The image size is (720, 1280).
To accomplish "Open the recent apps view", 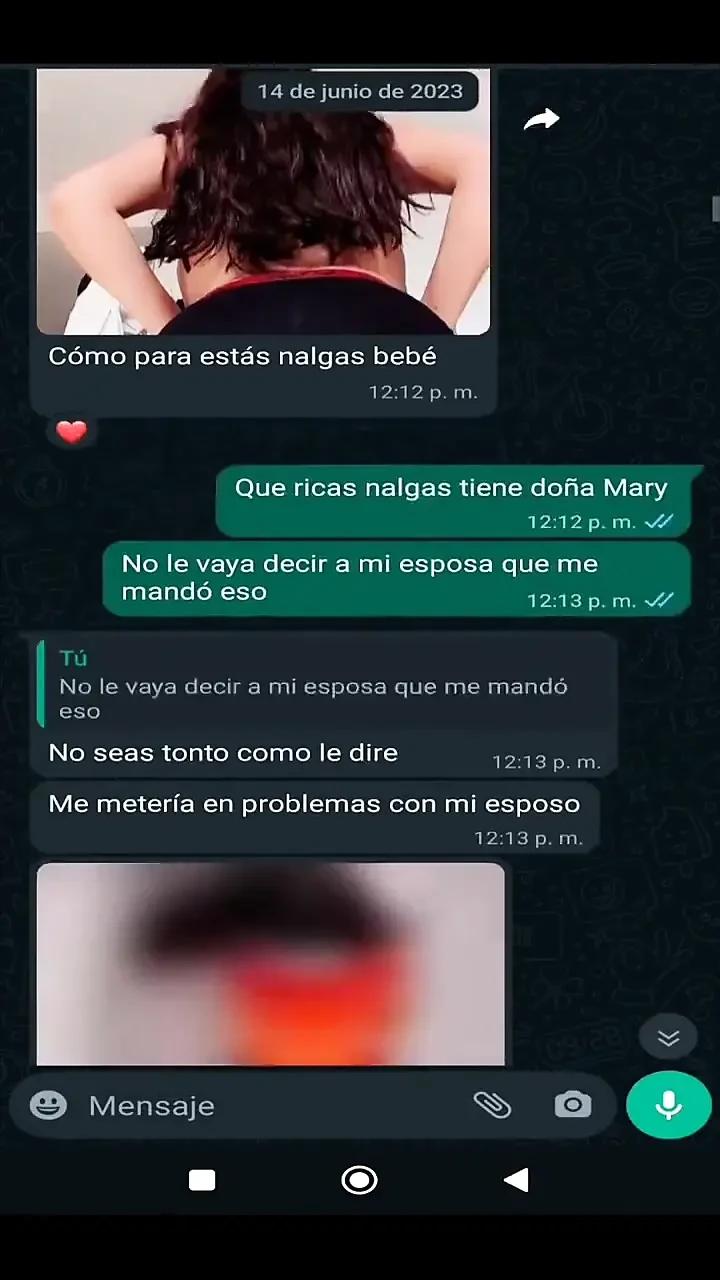I will [x=202, y=1181].
